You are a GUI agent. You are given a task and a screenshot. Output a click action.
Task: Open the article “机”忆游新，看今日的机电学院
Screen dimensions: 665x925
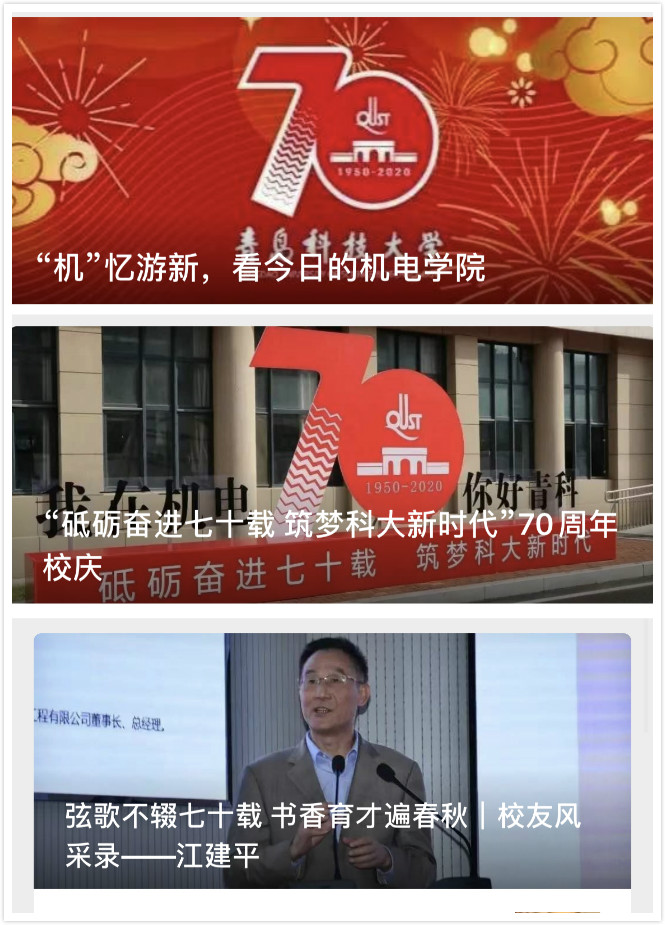point(332,160)
